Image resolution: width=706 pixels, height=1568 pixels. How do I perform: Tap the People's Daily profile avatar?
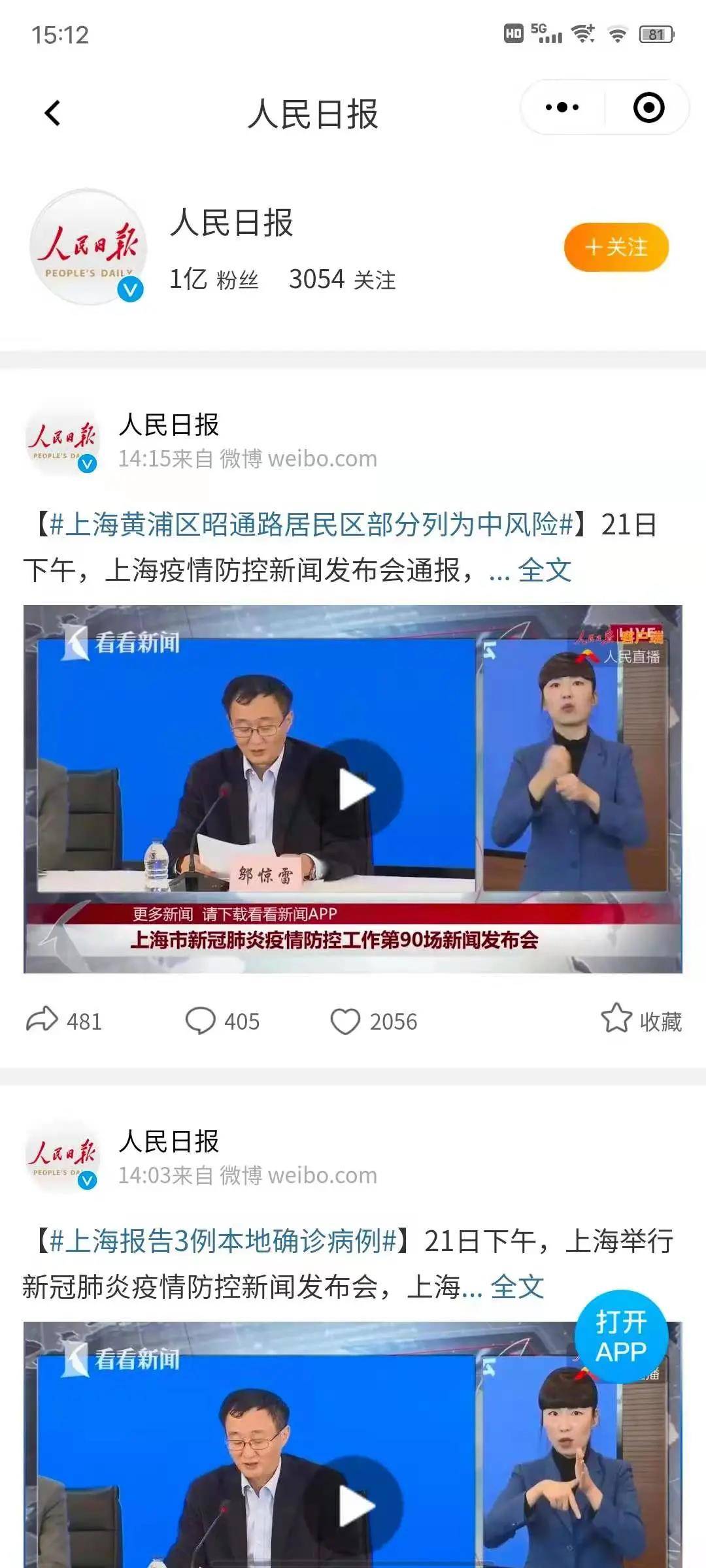point(92,248)
